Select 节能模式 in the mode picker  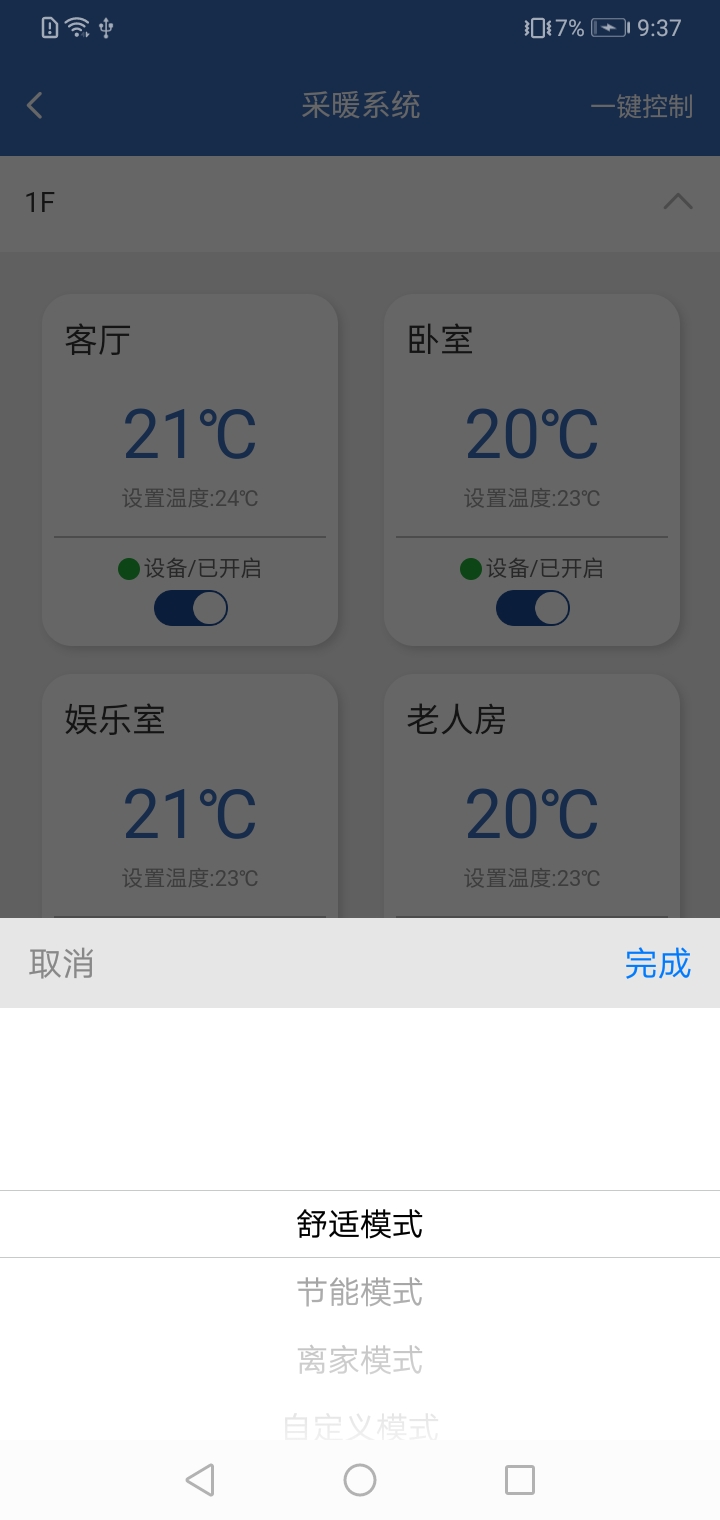pos(360,1292)
